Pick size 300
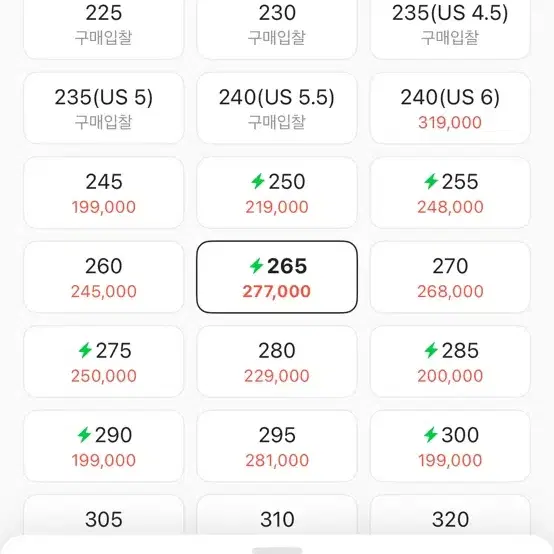The width and height of the screenshot is (554, 554). (450, 446)
